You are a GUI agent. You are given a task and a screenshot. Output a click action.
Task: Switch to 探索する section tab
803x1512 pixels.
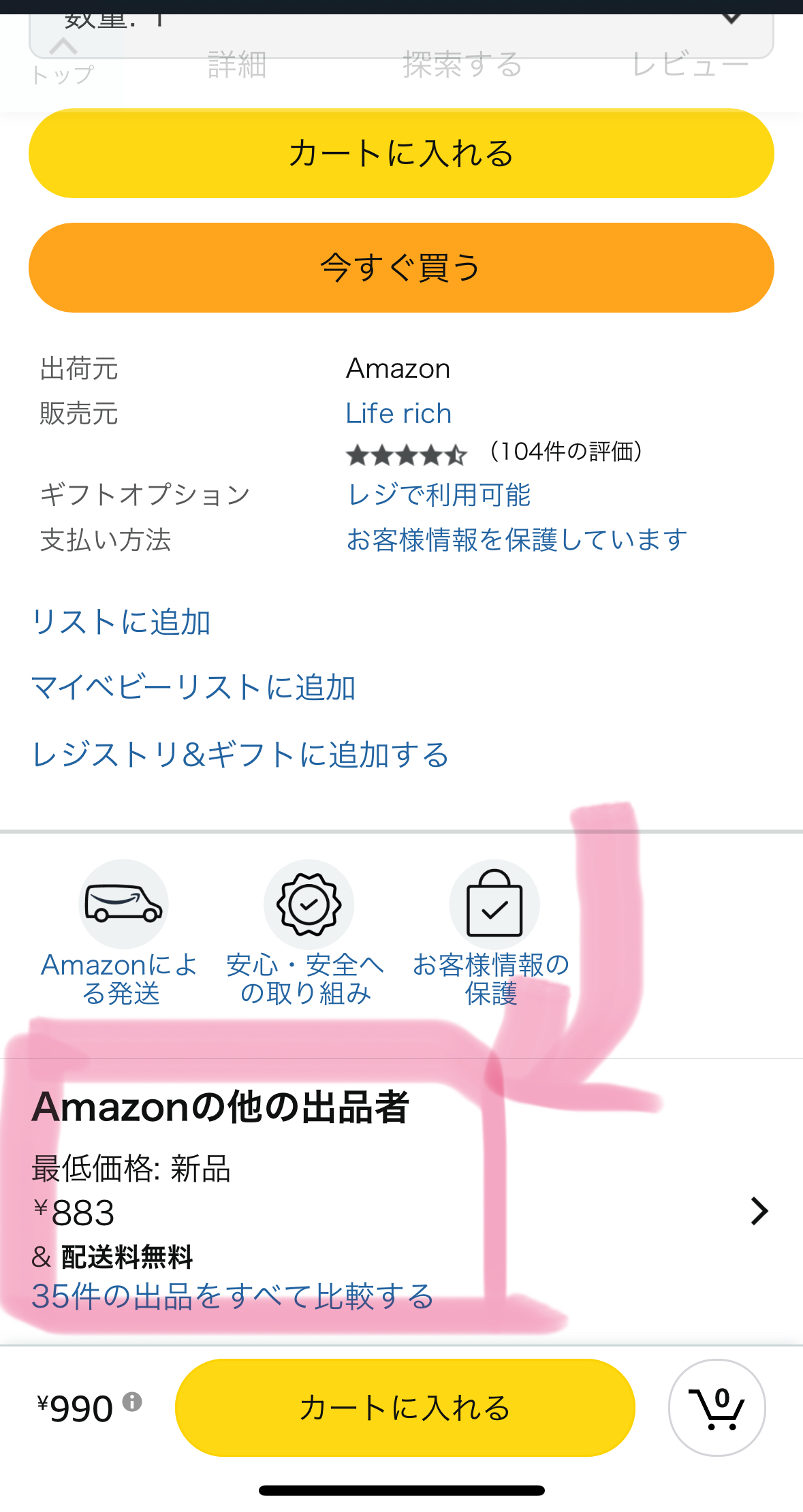point(462,65)
